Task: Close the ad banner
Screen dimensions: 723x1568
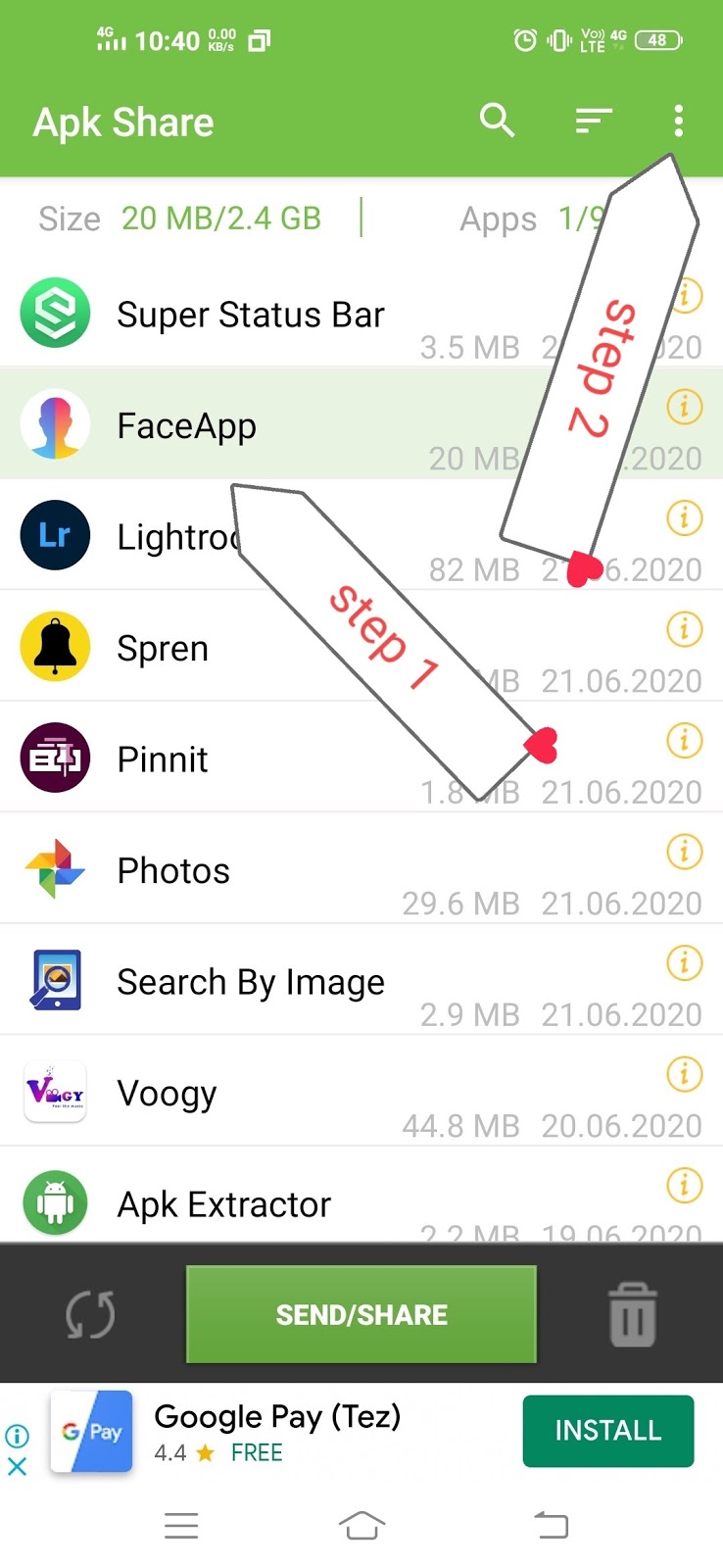Action: (17, 1467)
